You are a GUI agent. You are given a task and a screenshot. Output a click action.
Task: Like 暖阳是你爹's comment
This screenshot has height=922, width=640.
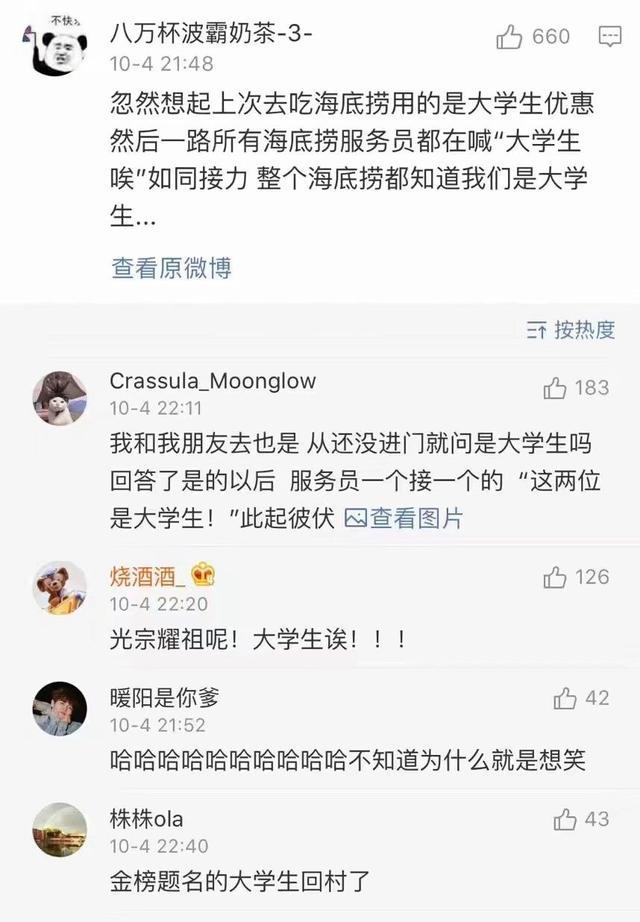click(x=565, y=698)
